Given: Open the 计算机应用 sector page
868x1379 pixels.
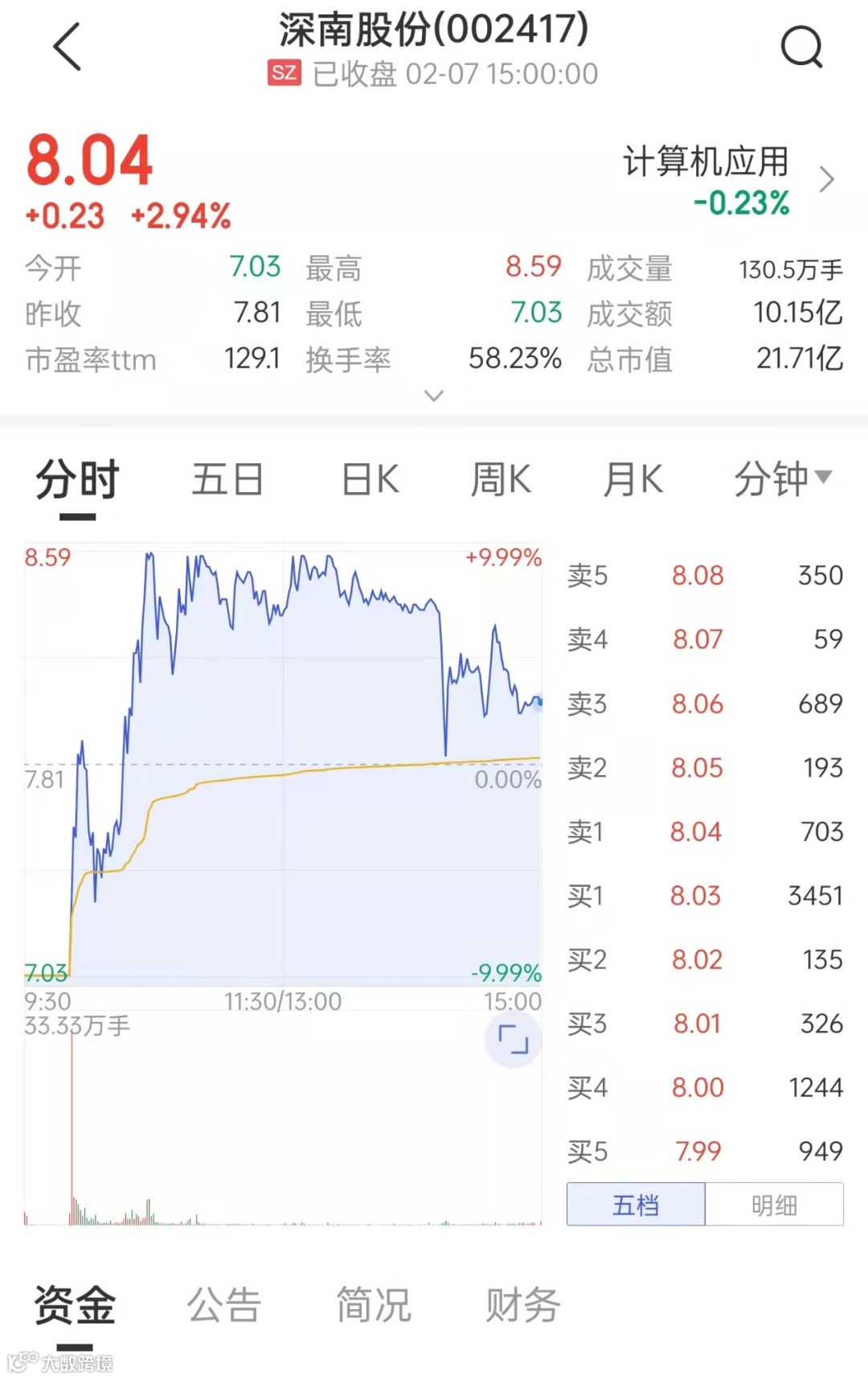Looking at the screenshot, I should [x=727, y=180].
